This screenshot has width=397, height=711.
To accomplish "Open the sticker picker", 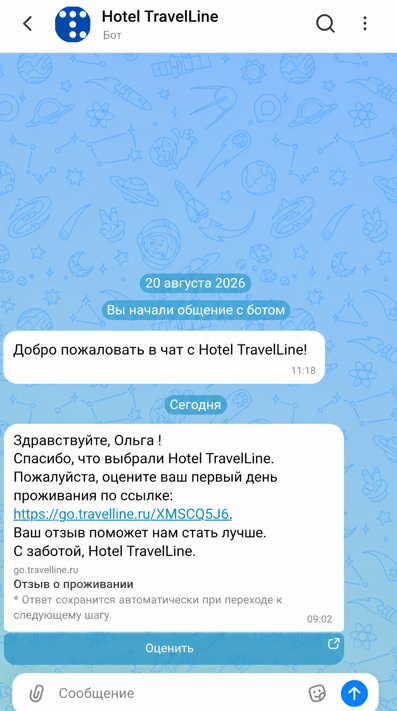I will click(317, 693).
